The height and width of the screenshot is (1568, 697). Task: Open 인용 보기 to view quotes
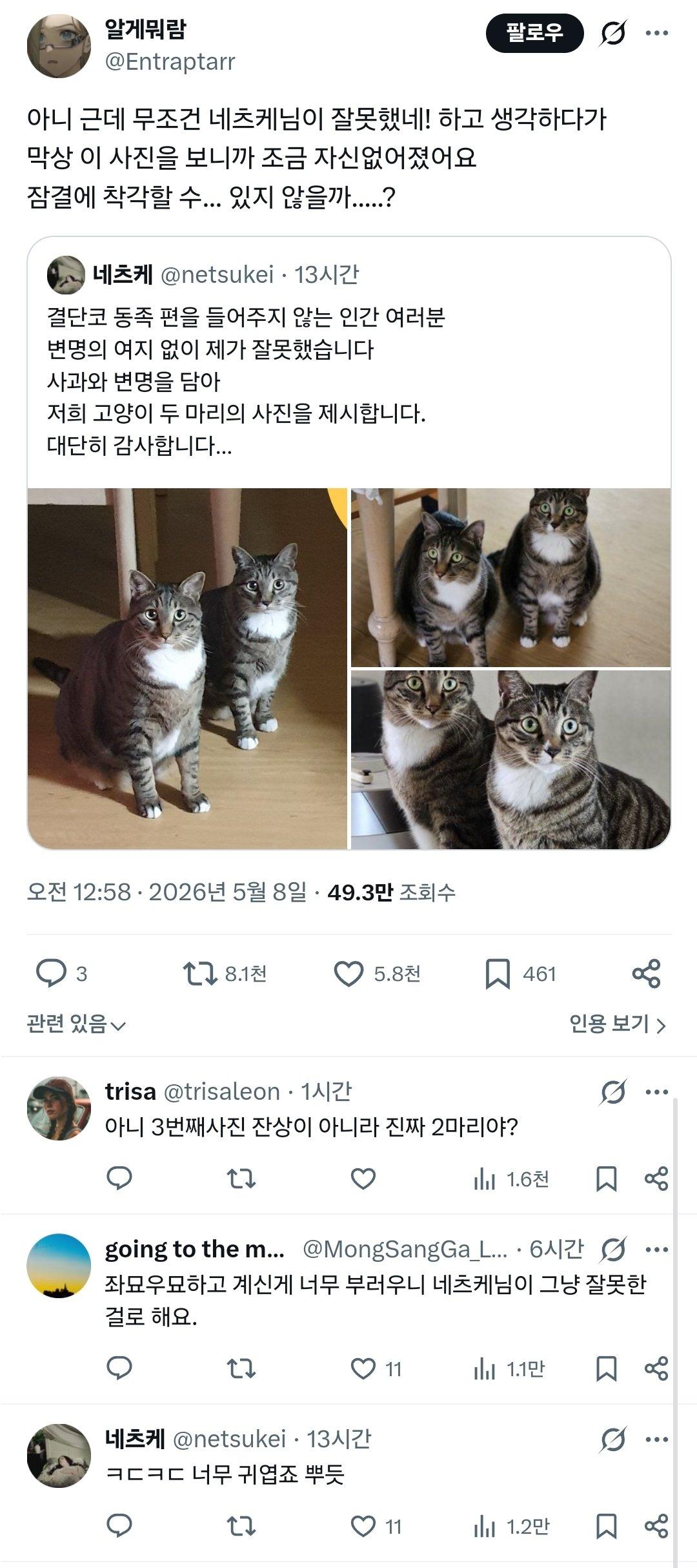(x=618, y=1024)
